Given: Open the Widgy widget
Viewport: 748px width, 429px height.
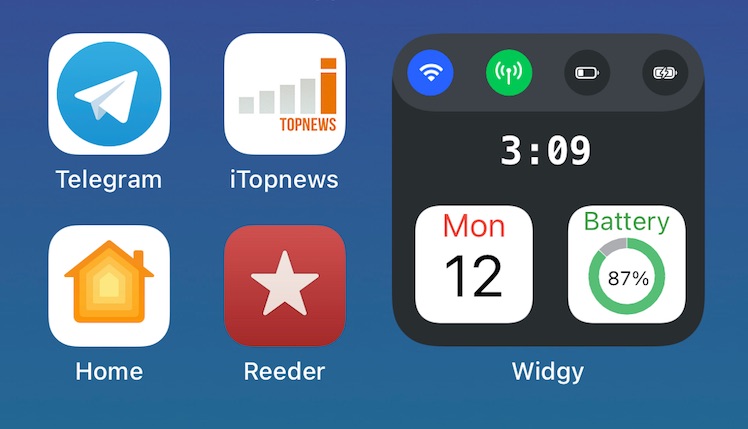Looking at the screenshot, I should click(x=548, y=190).
